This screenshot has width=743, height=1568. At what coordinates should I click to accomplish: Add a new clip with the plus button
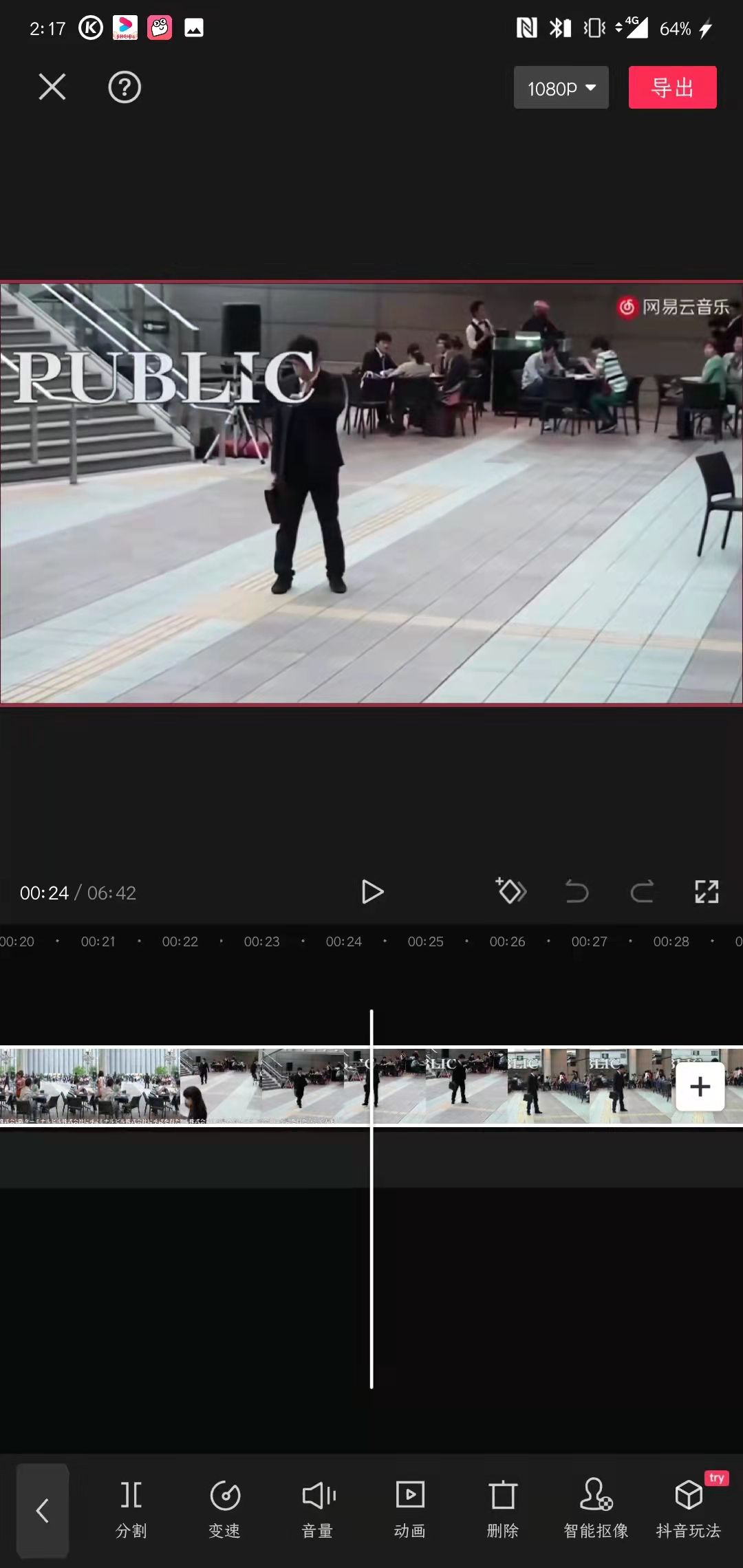pos(700,1087)
